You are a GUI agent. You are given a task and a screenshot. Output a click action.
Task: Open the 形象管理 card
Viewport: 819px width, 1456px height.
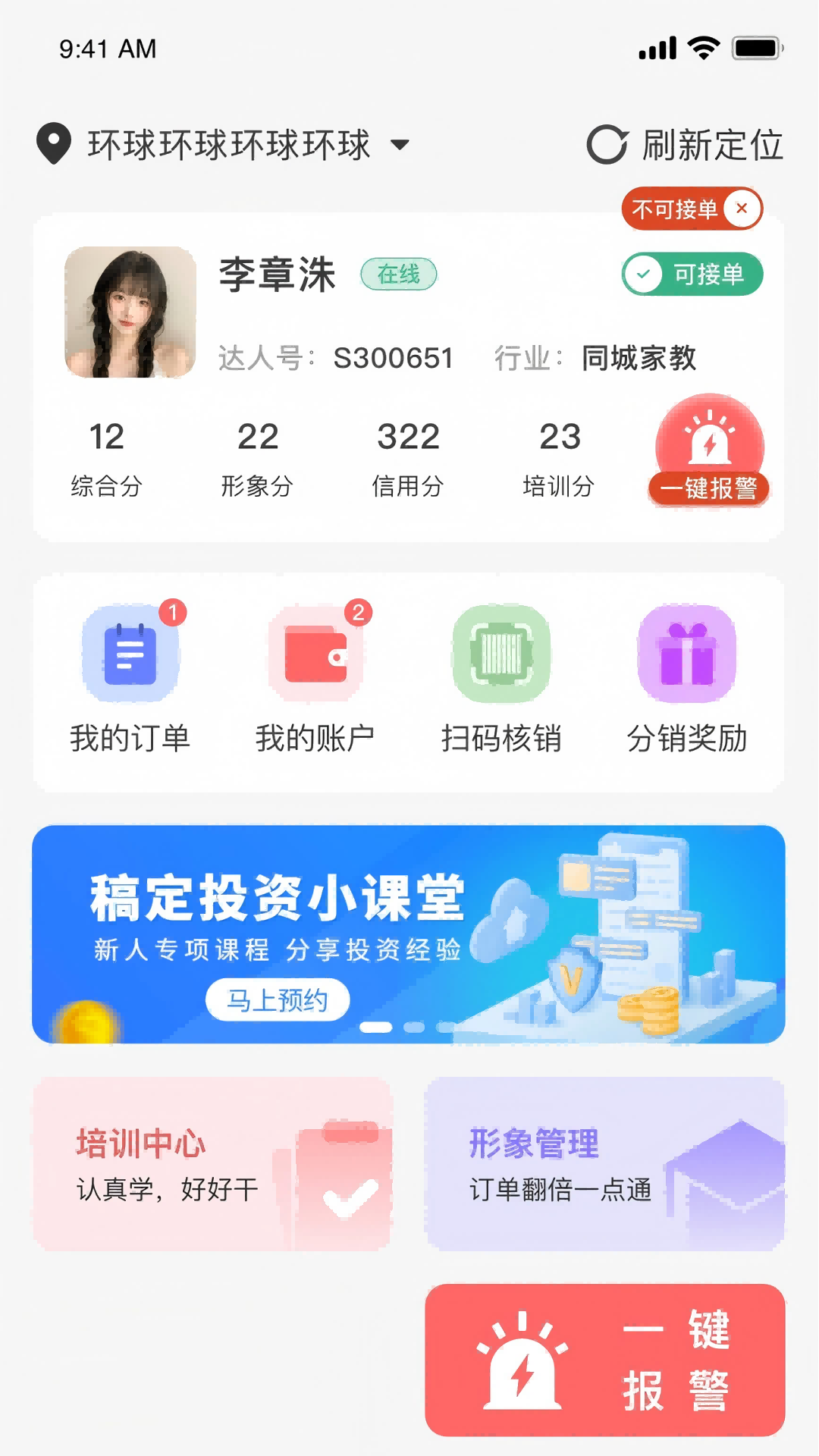[x=606, y=1164]
